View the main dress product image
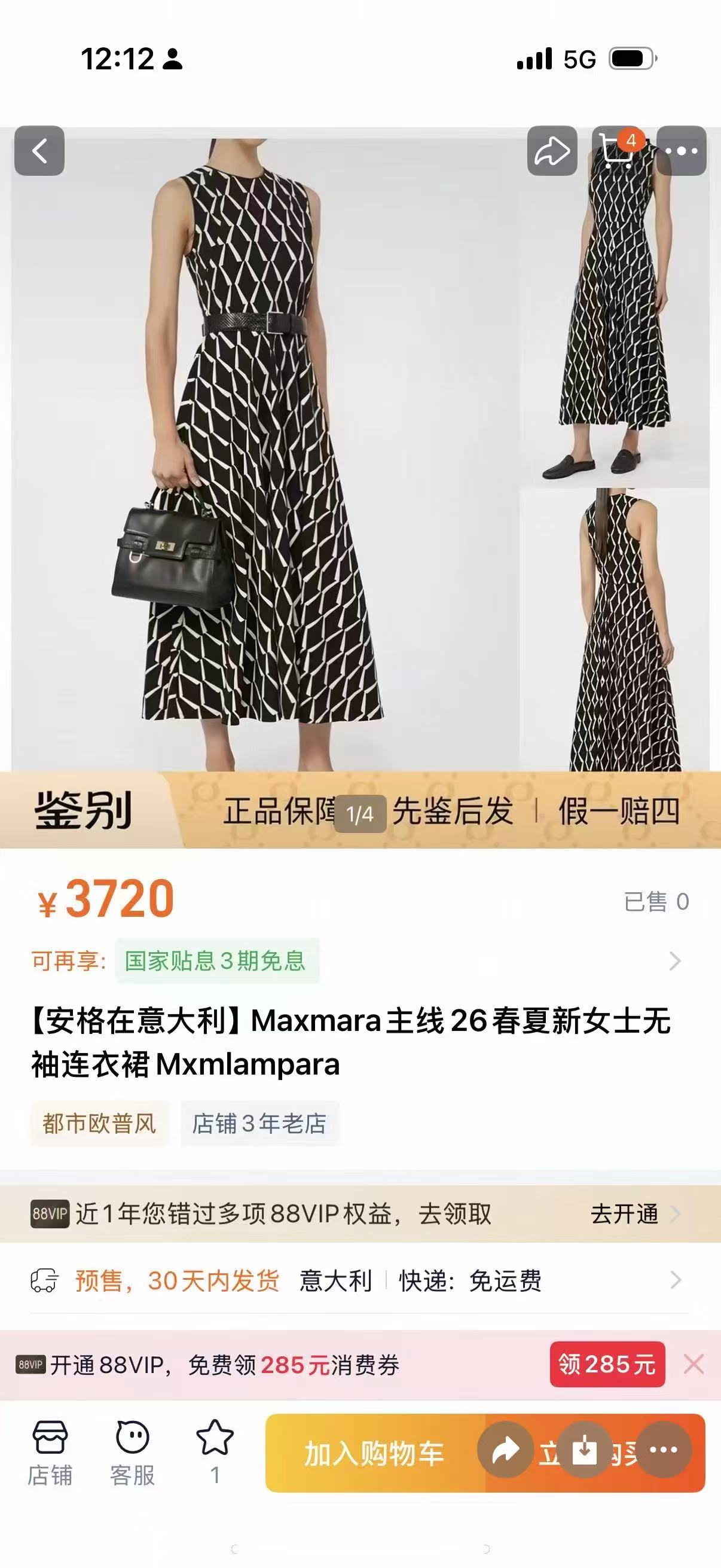Viewport: 721px width, 1568px height. coord(265,454)
